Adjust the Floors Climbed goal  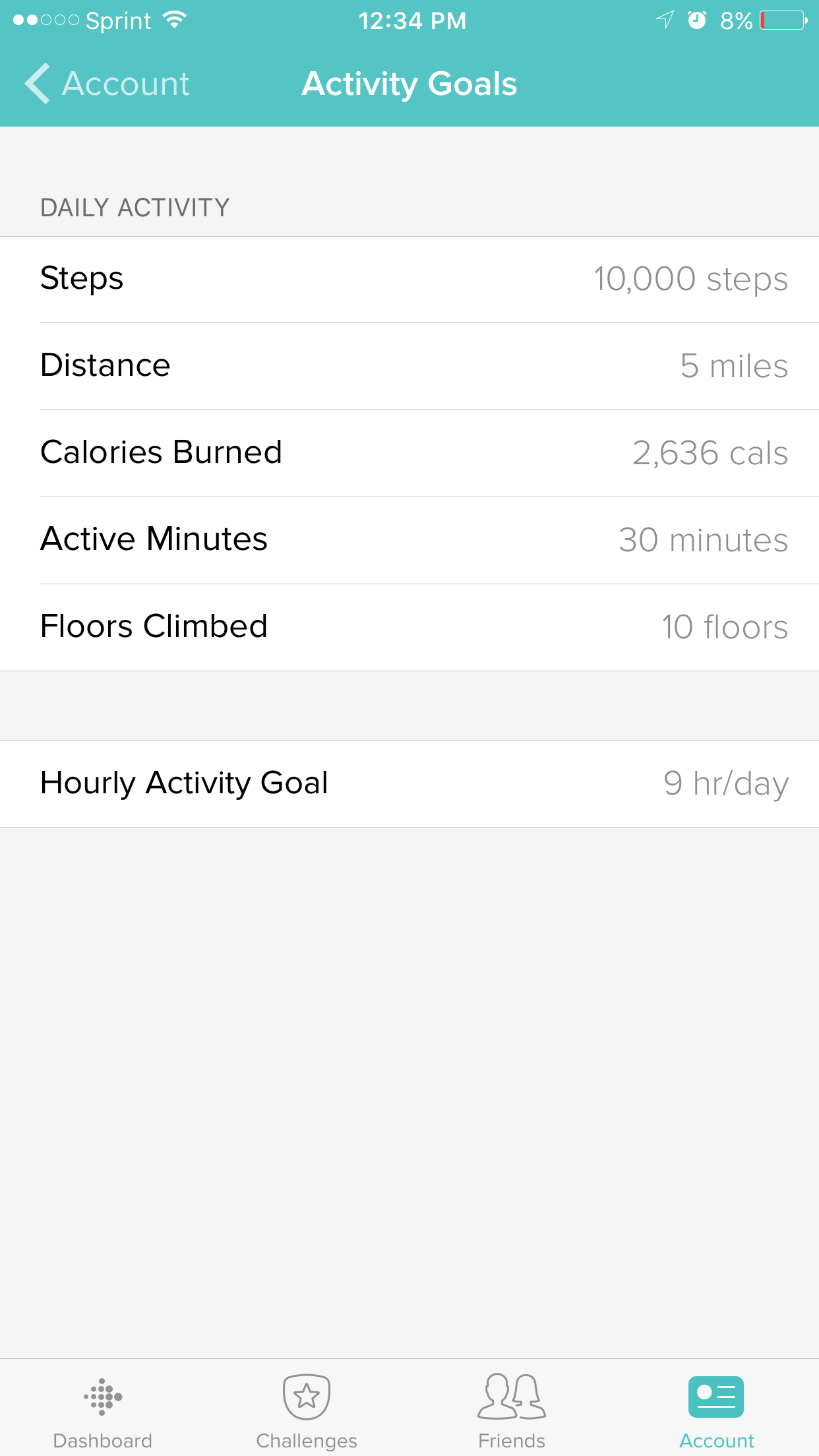pos(409,627)
